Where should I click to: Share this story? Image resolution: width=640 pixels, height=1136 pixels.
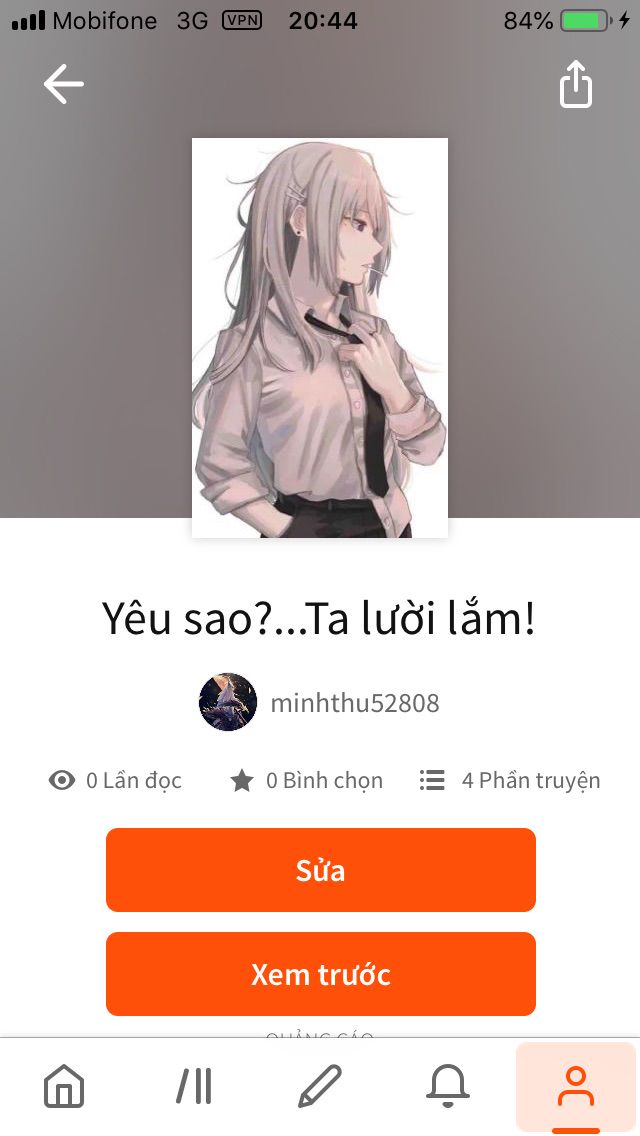[575, 85]
